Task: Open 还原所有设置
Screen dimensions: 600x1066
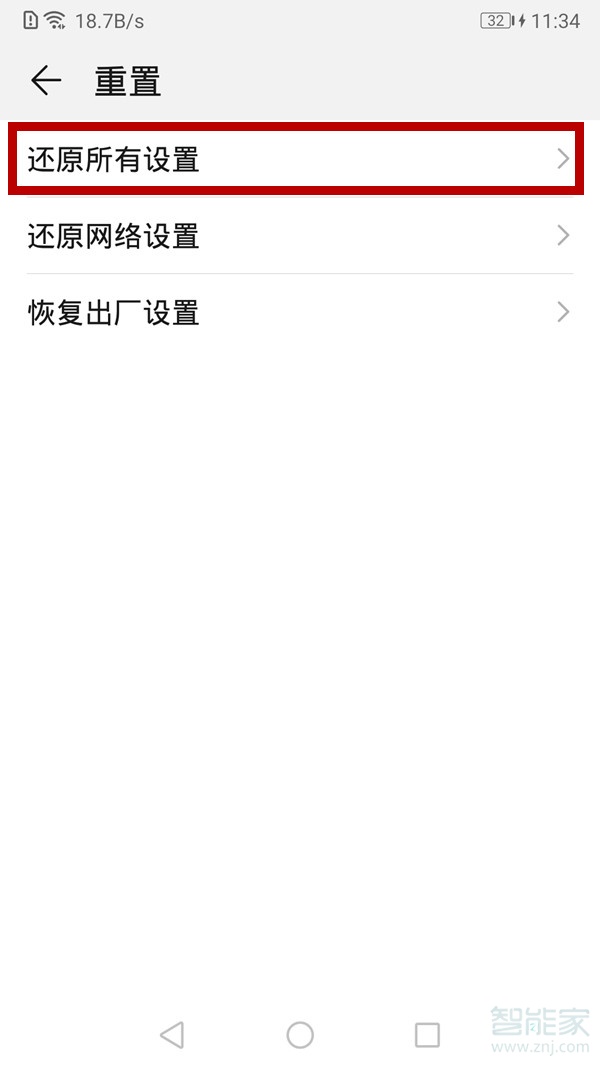Action: pyautogui.click(x=298, y=159)
